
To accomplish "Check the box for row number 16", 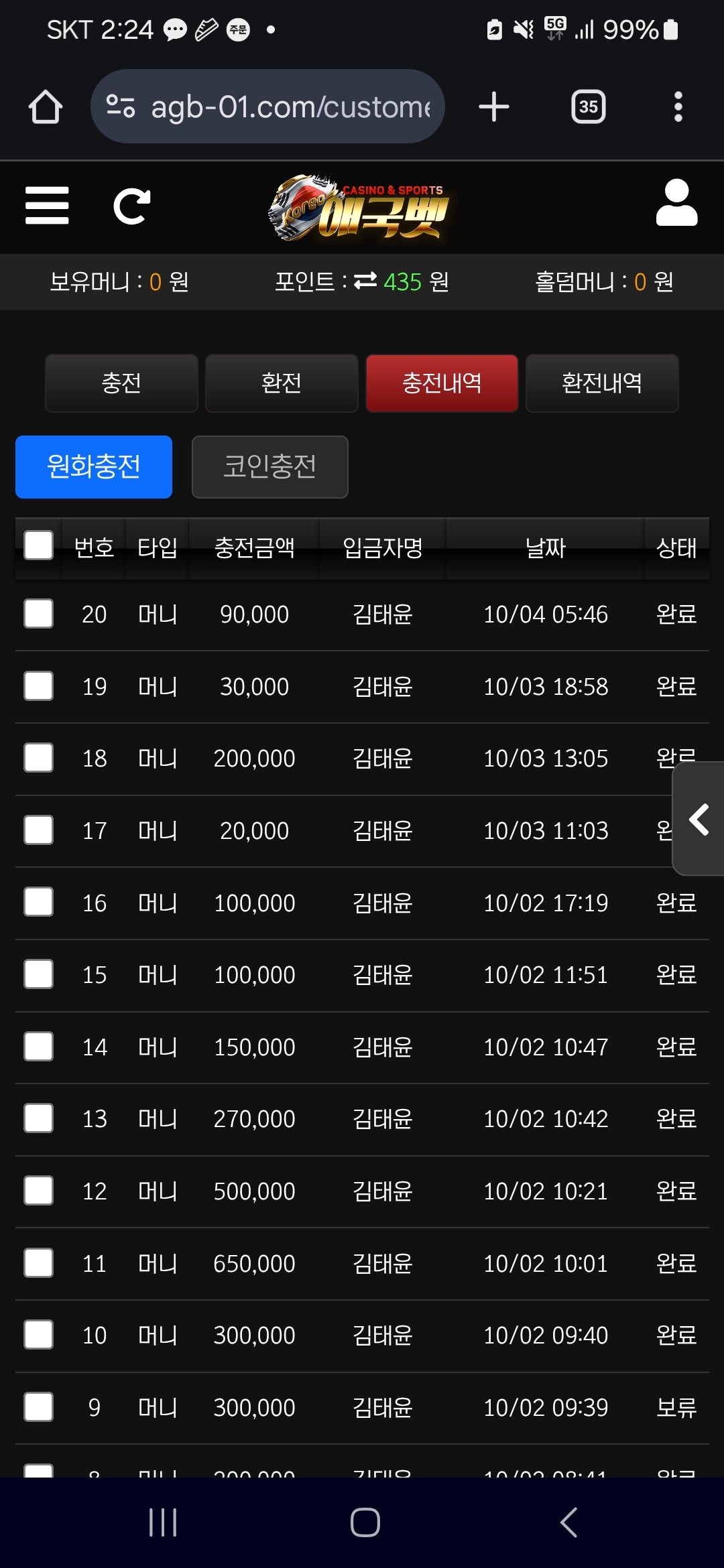I will (x=39, y=902).
